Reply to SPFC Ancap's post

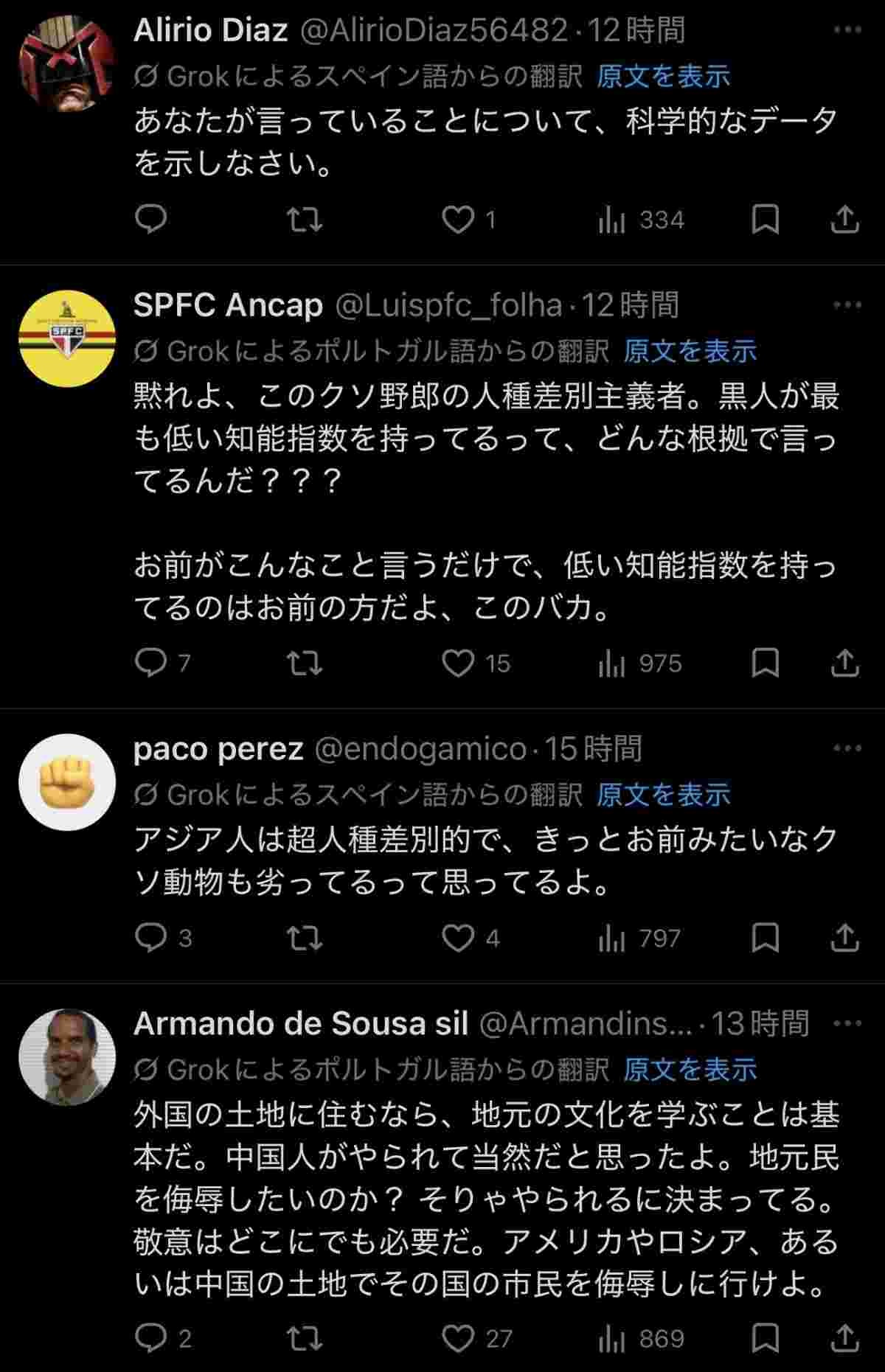tap(151, 664)
